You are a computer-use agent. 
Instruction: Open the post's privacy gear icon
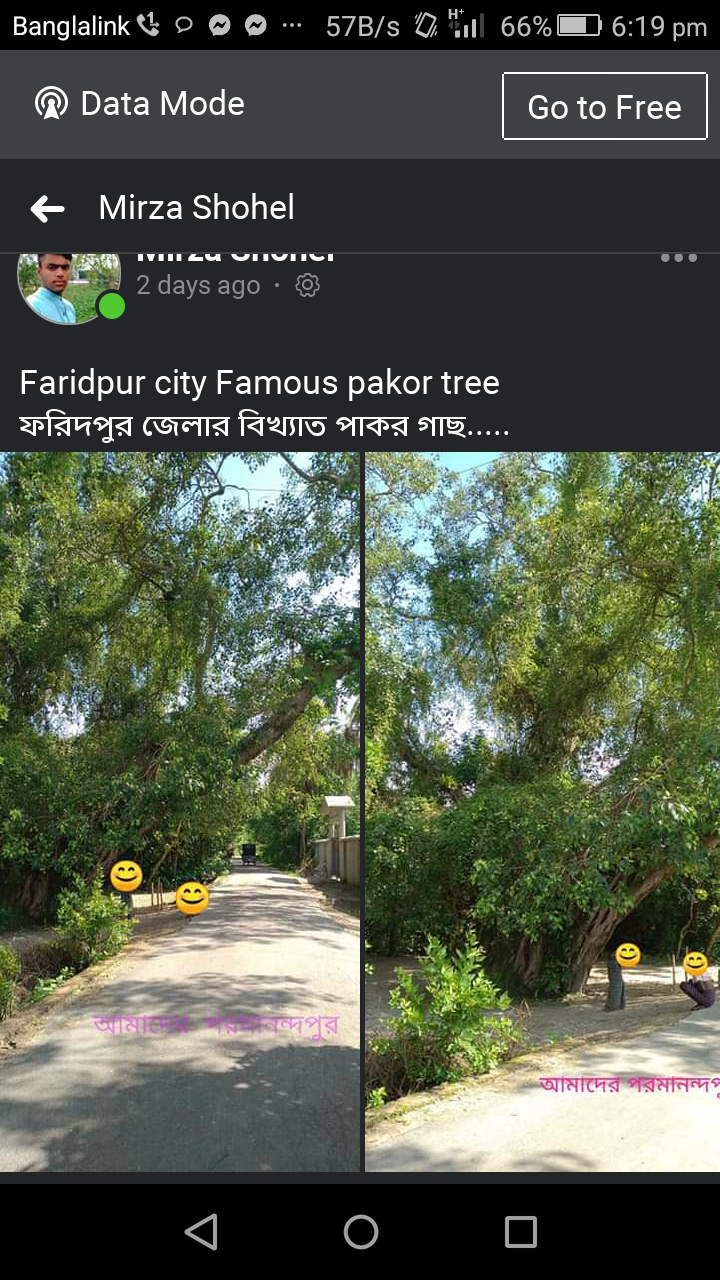(x=308, y=286)
